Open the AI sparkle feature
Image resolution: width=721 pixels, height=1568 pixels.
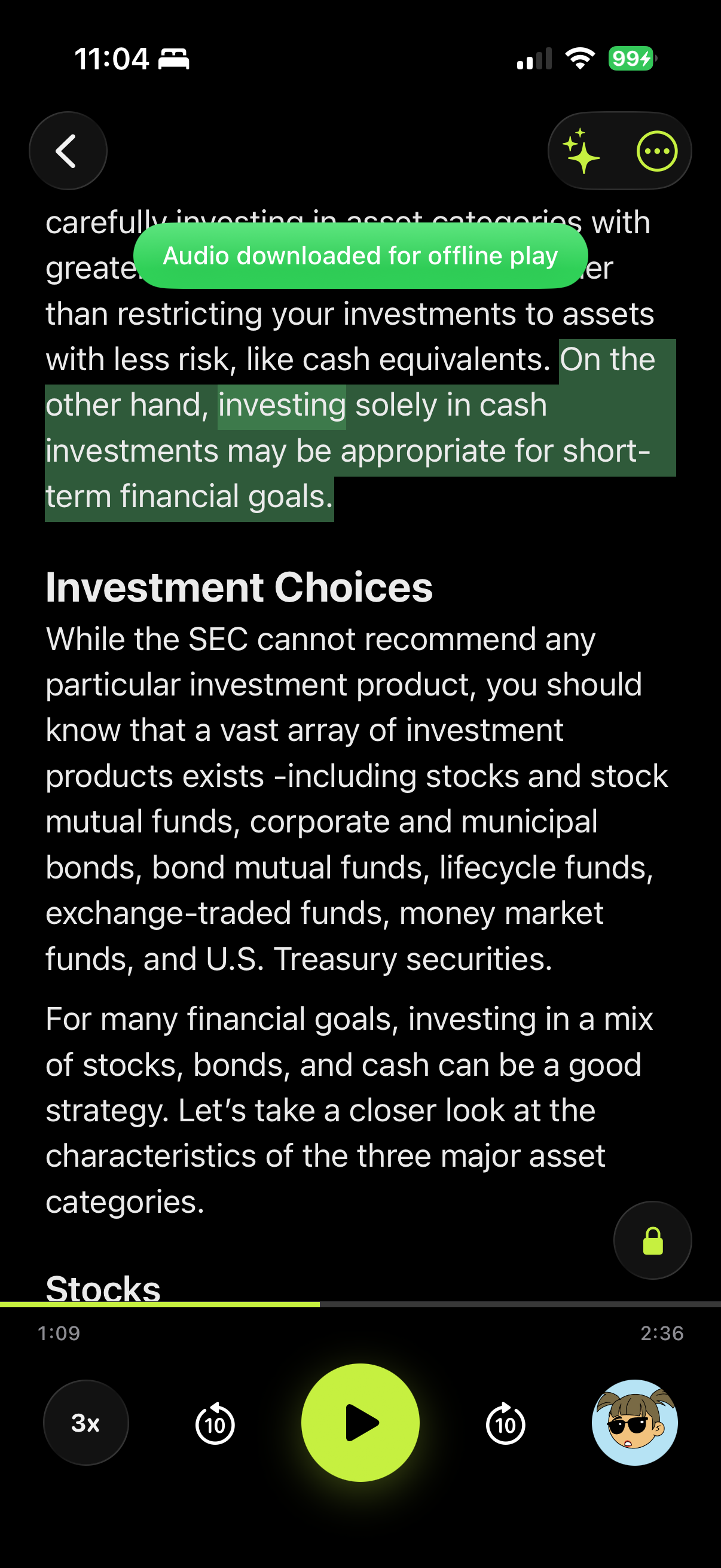click(582, 151)
